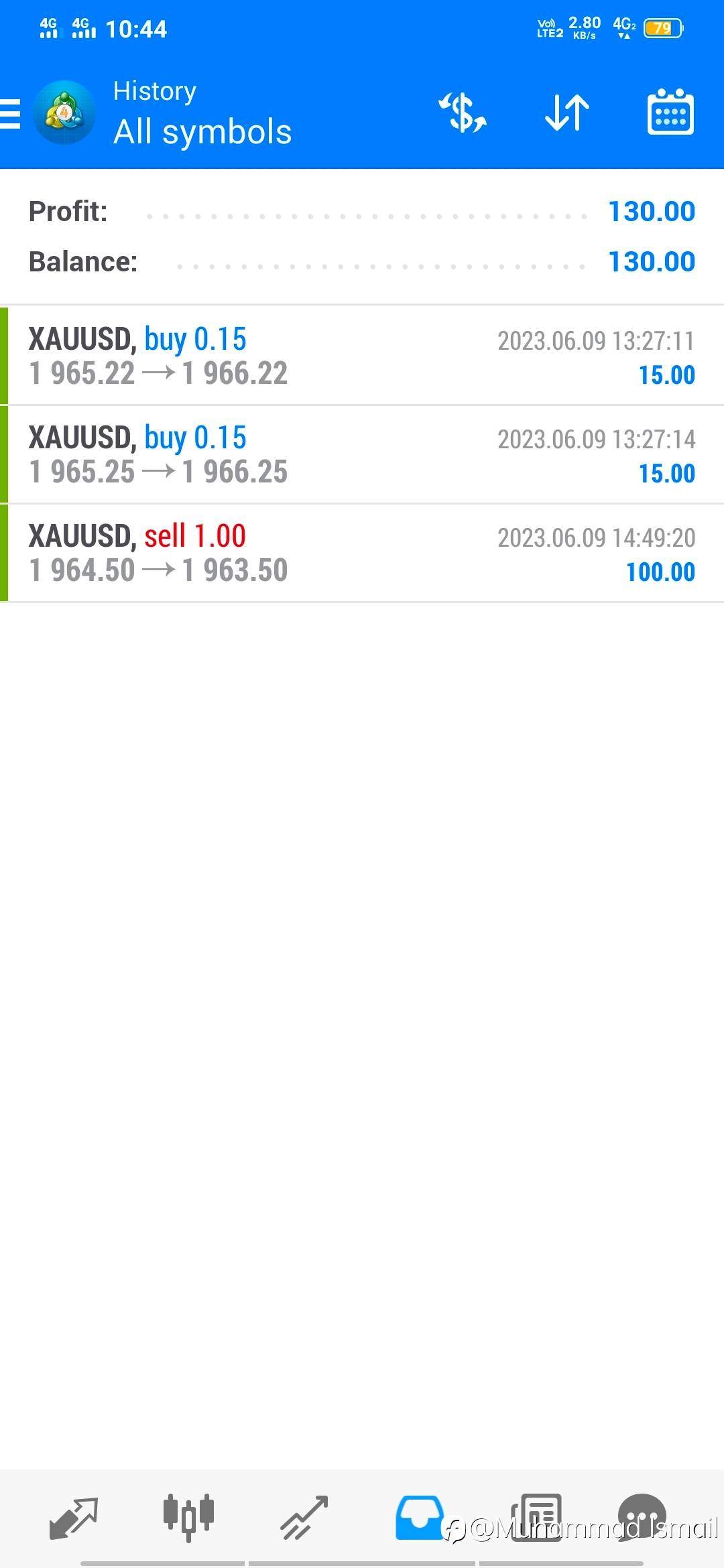Screen dimensions: 724x1568
Task: Select the History inbox tab
Action: coord(420,1518)
